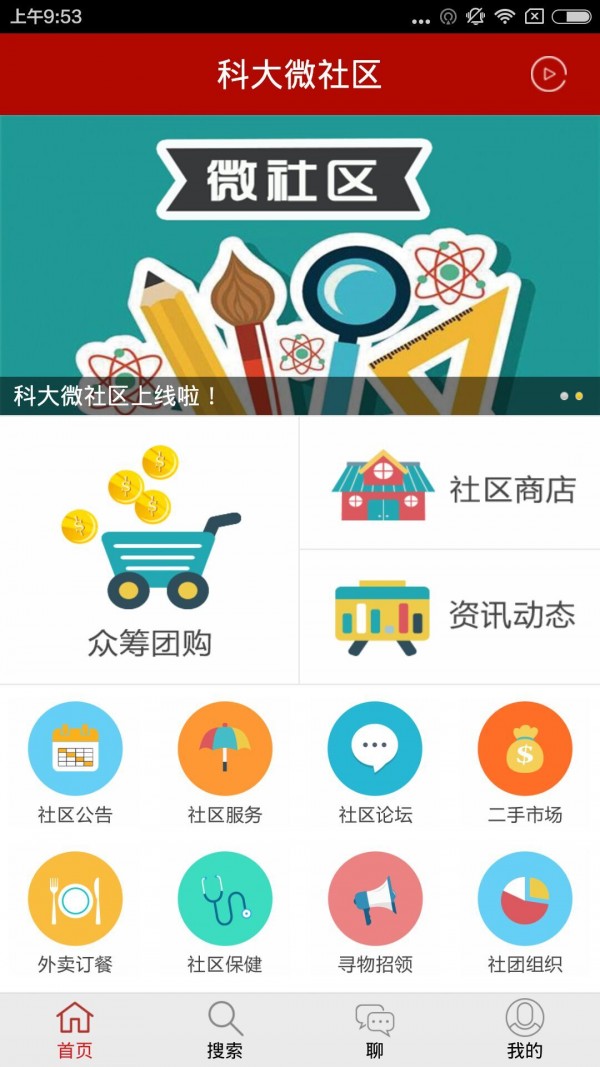Image resolution: width=600 pixels, height=1067 pixels.
Task: Open 资讯动态 news updates
Action: [x=450, y=615]
